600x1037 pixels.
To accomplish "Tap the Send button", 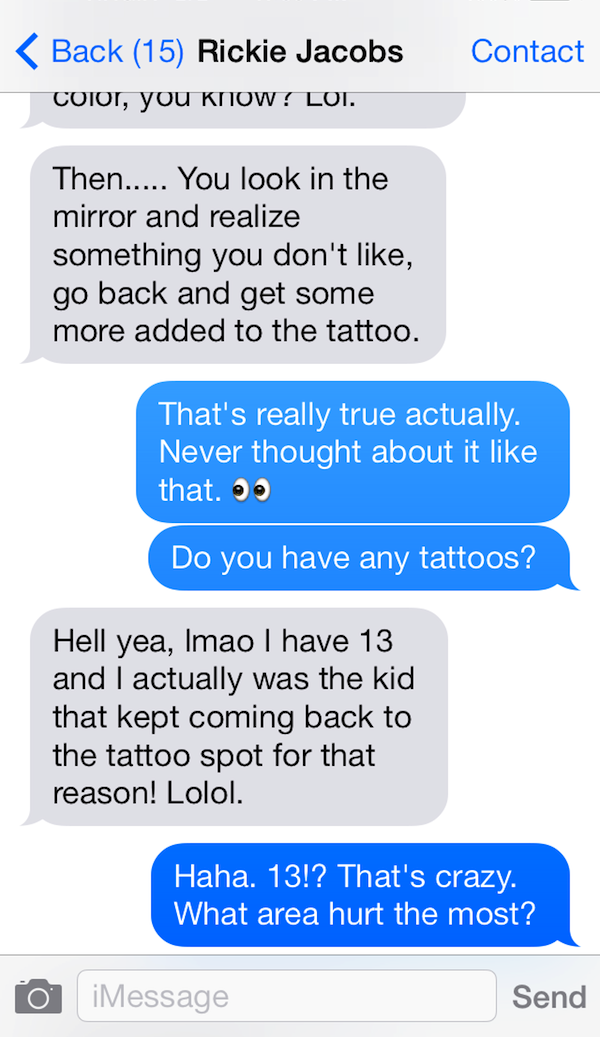I will pyautogui.click(x=549, y=996).
